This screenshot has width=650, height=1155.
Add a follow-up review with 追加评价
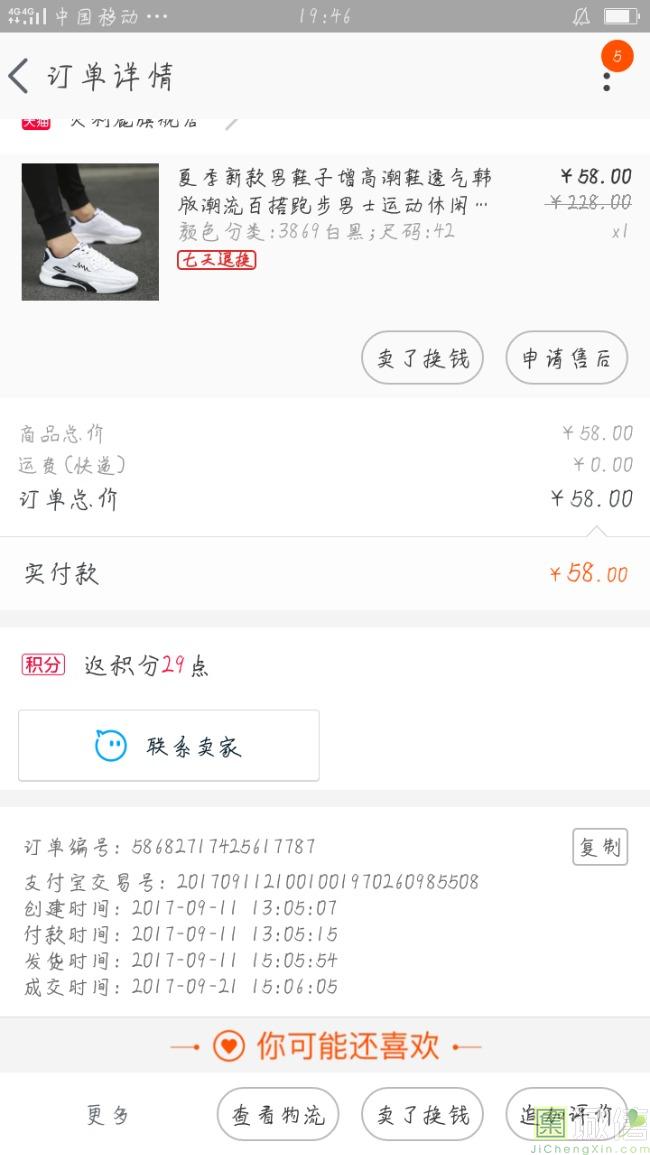point(566,1114)
